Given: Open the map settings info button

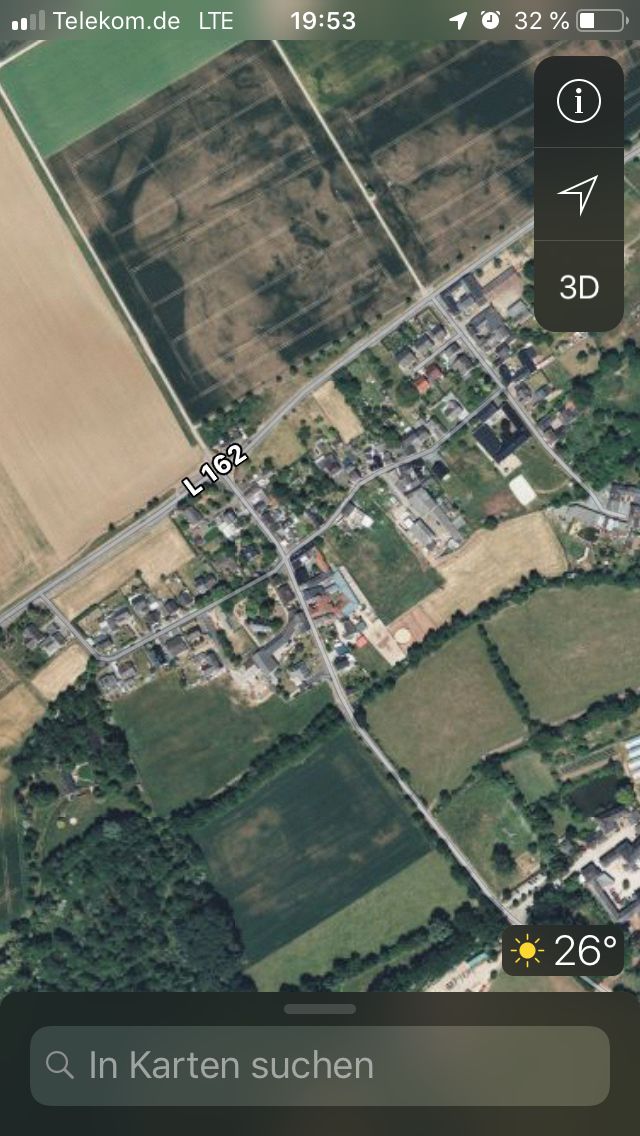Looking at the screenshot, I should [x=578, y=102].
